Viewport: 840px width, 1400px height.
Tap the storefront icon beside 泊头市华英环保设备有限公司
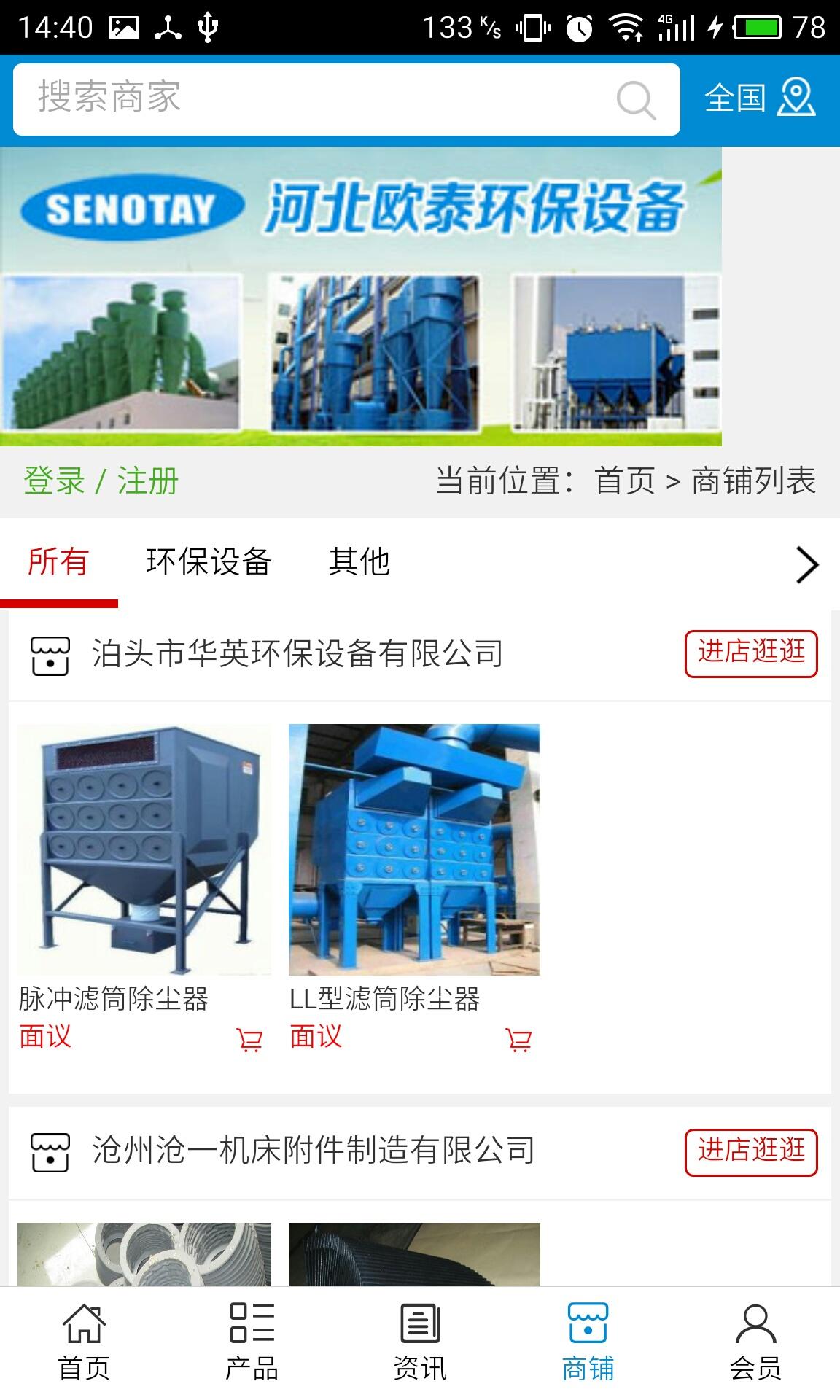coord(48,654)
